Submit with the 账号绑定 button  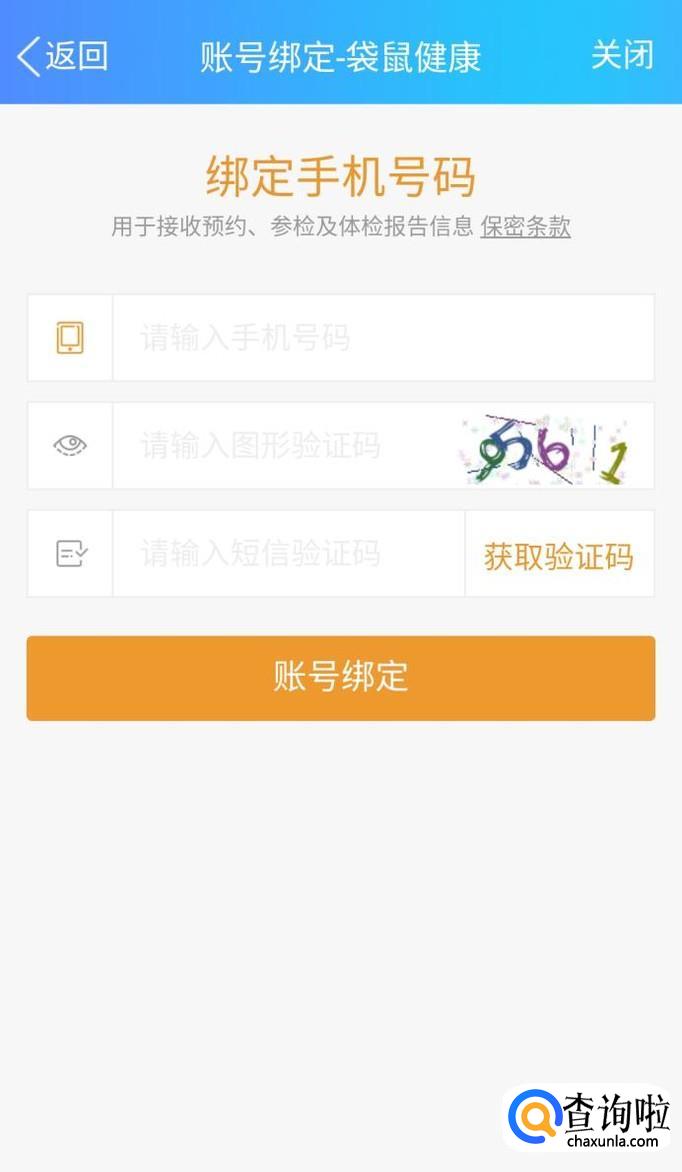tap(341, 678)
